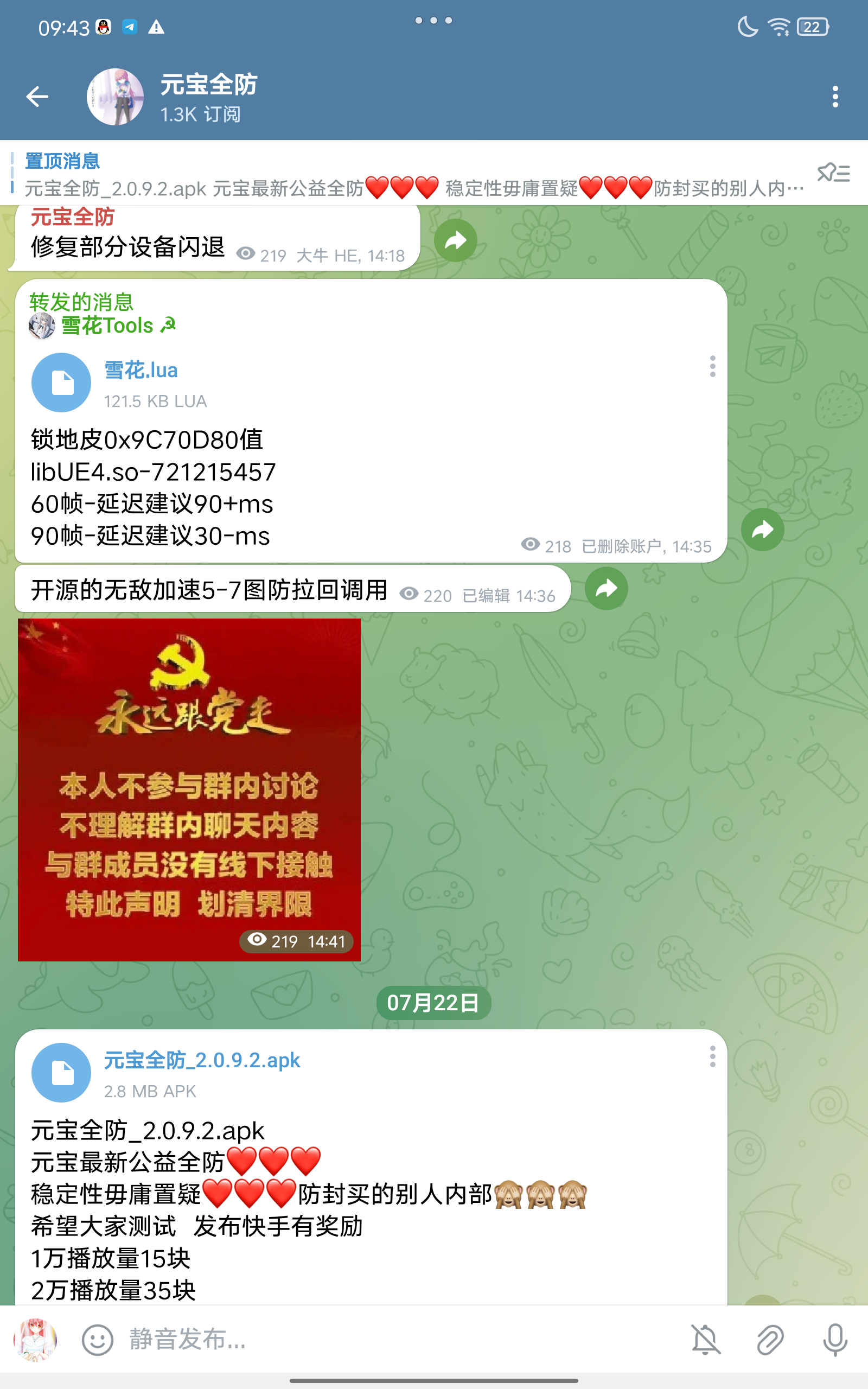
Task: Choose the send-as account avatar
Action: pos(36,1340)
